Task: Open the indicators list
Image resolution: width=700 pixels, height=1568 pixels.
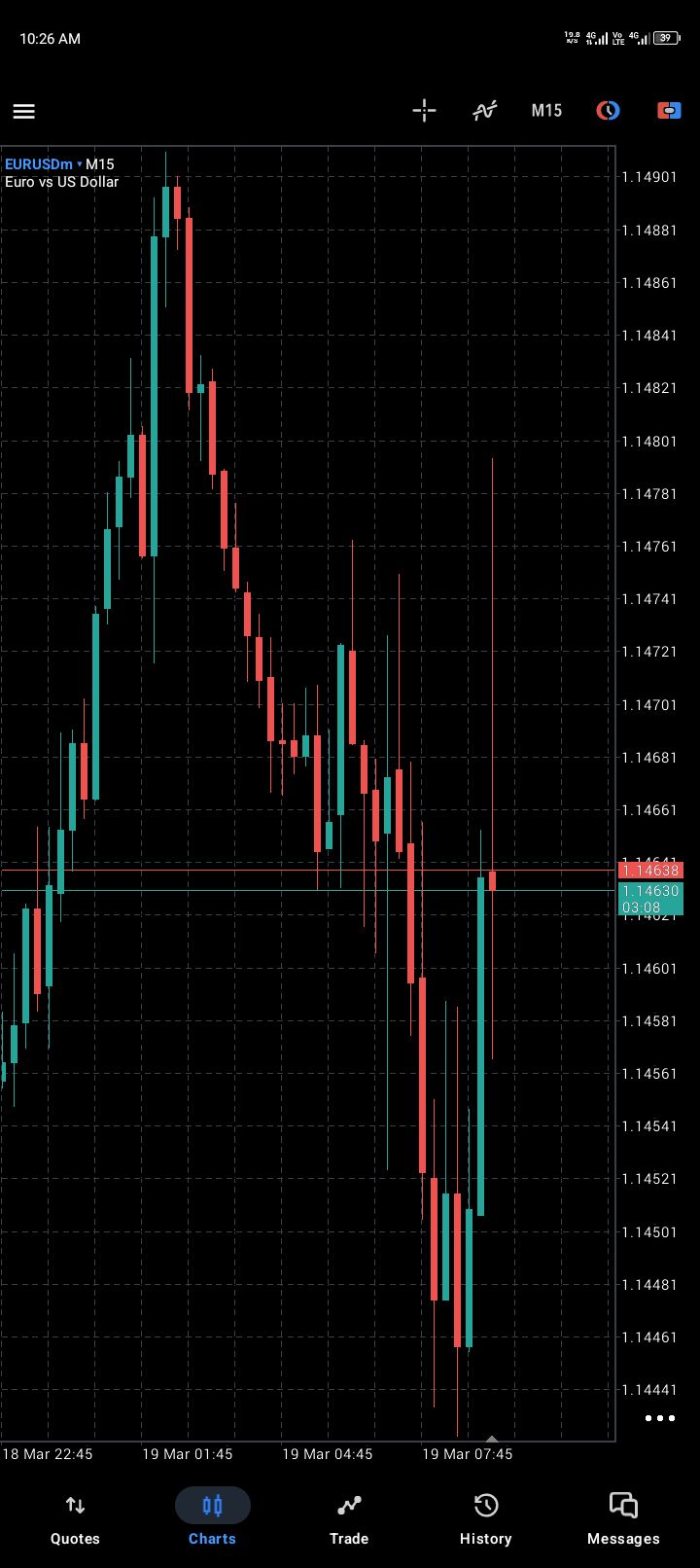Action: 484,111
